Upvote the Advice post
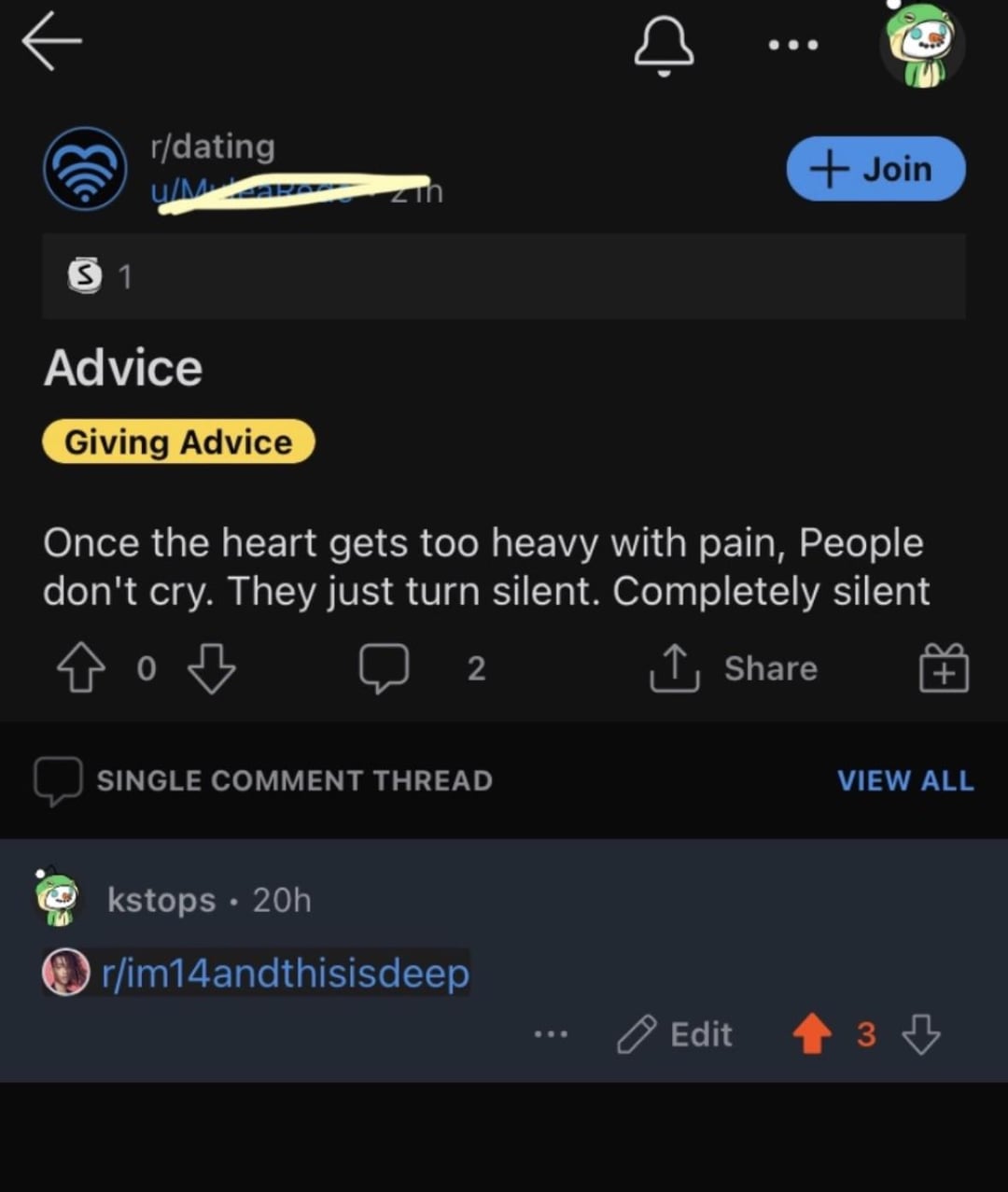The image size is (1008, 1192). click(x=80, y=669)
